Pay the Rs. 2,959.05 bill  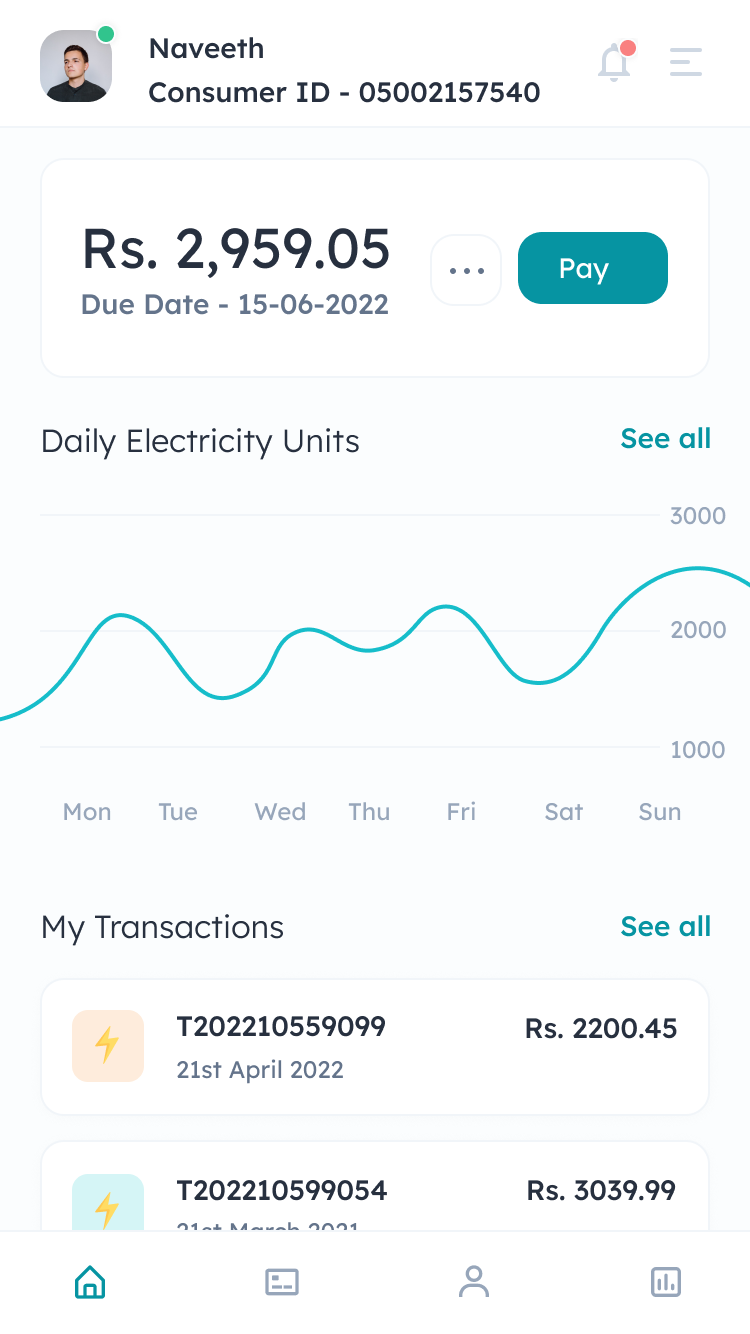coord(592,268)
